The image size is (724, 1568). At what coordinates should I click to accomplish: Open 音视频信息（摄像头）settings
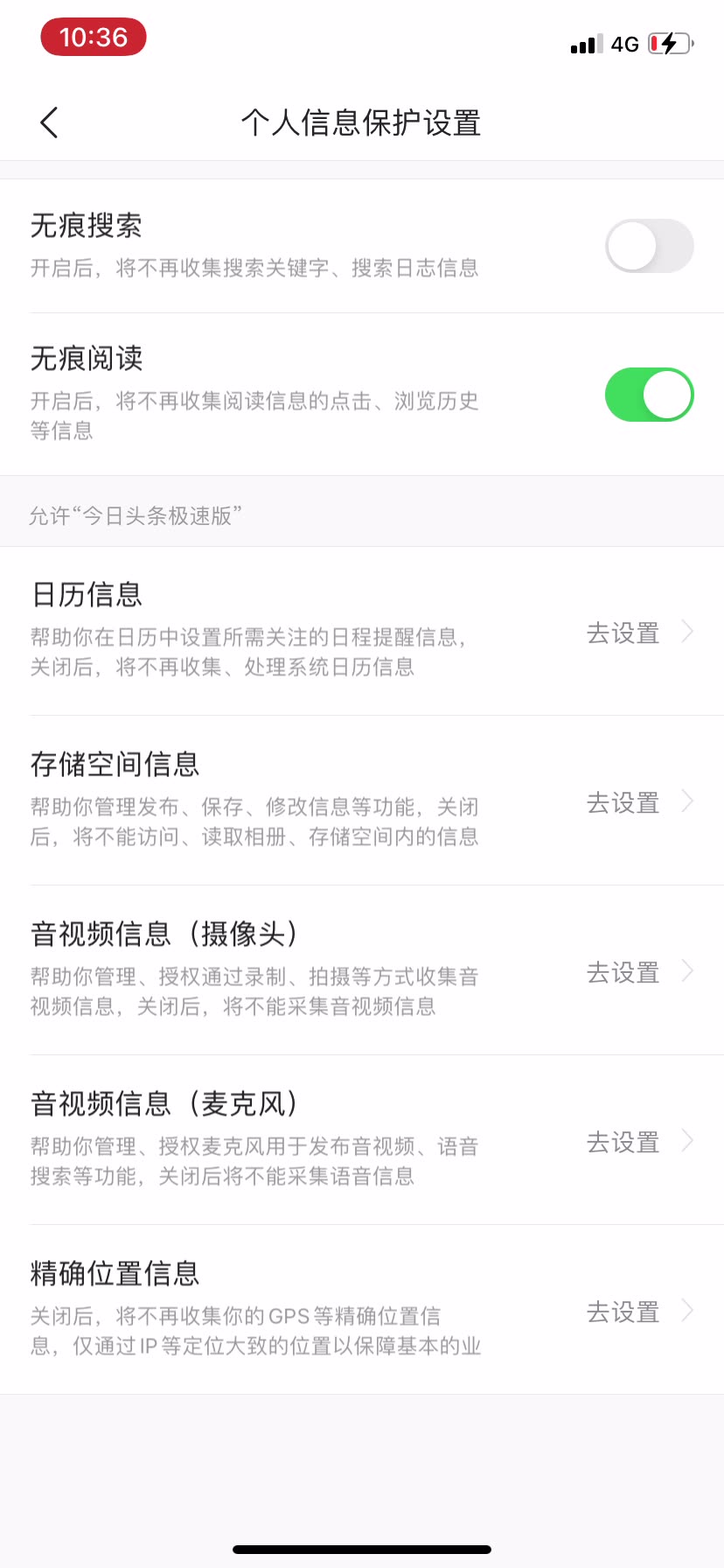362,970
